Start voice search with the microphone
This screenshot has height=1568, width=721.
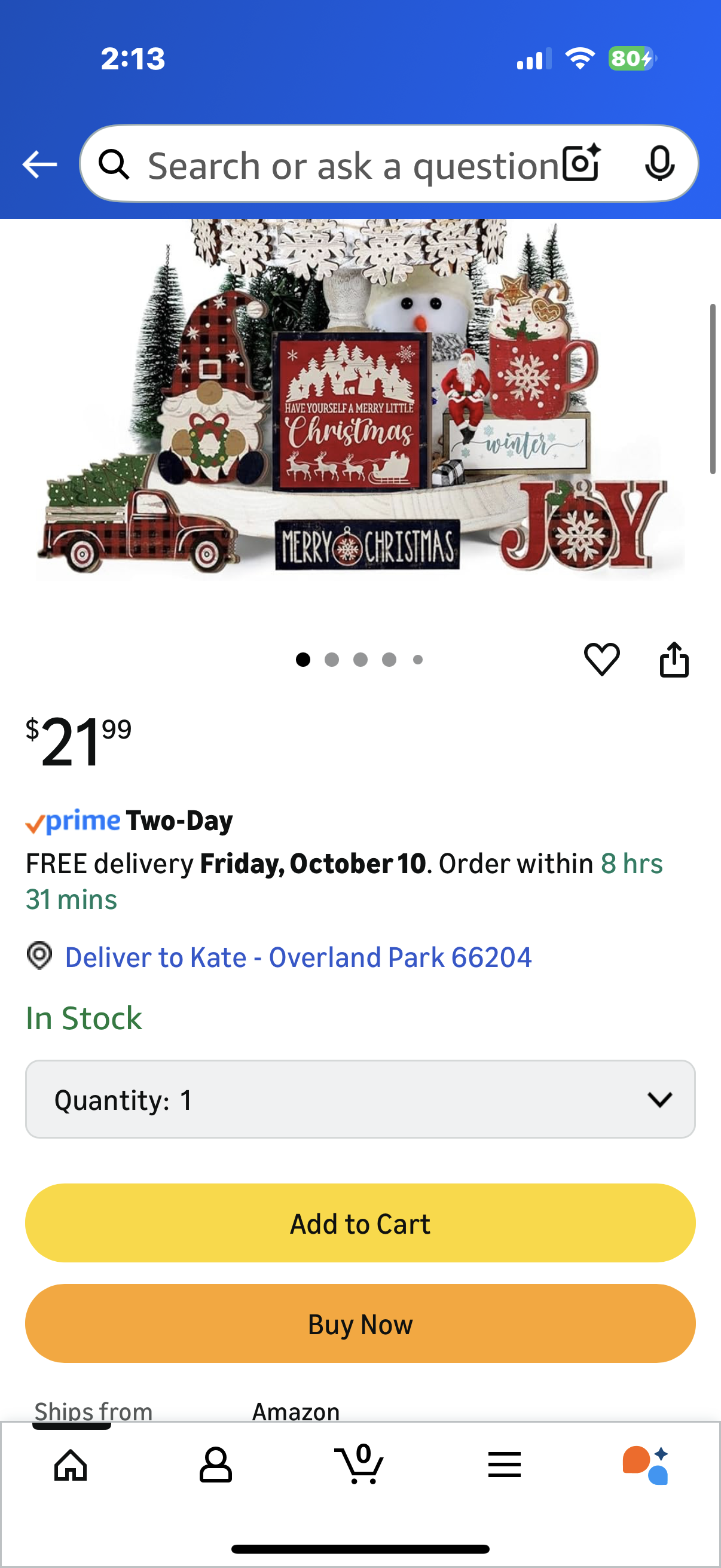click(x=659, y=164)
